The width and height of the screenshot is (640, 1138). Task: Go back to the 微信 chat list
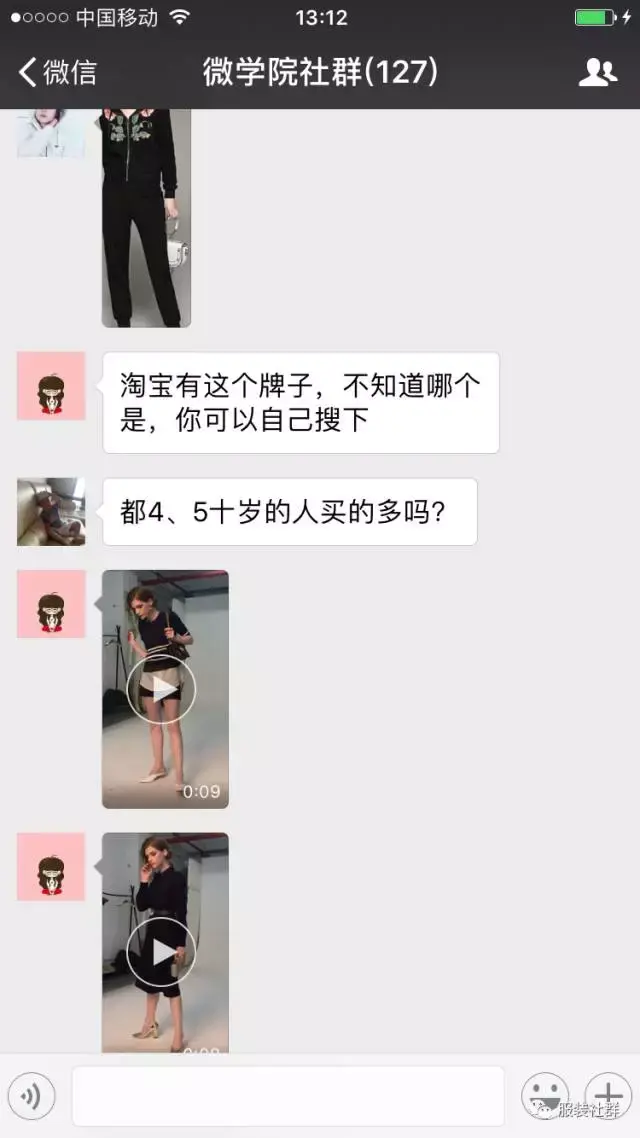pos(57,72)
